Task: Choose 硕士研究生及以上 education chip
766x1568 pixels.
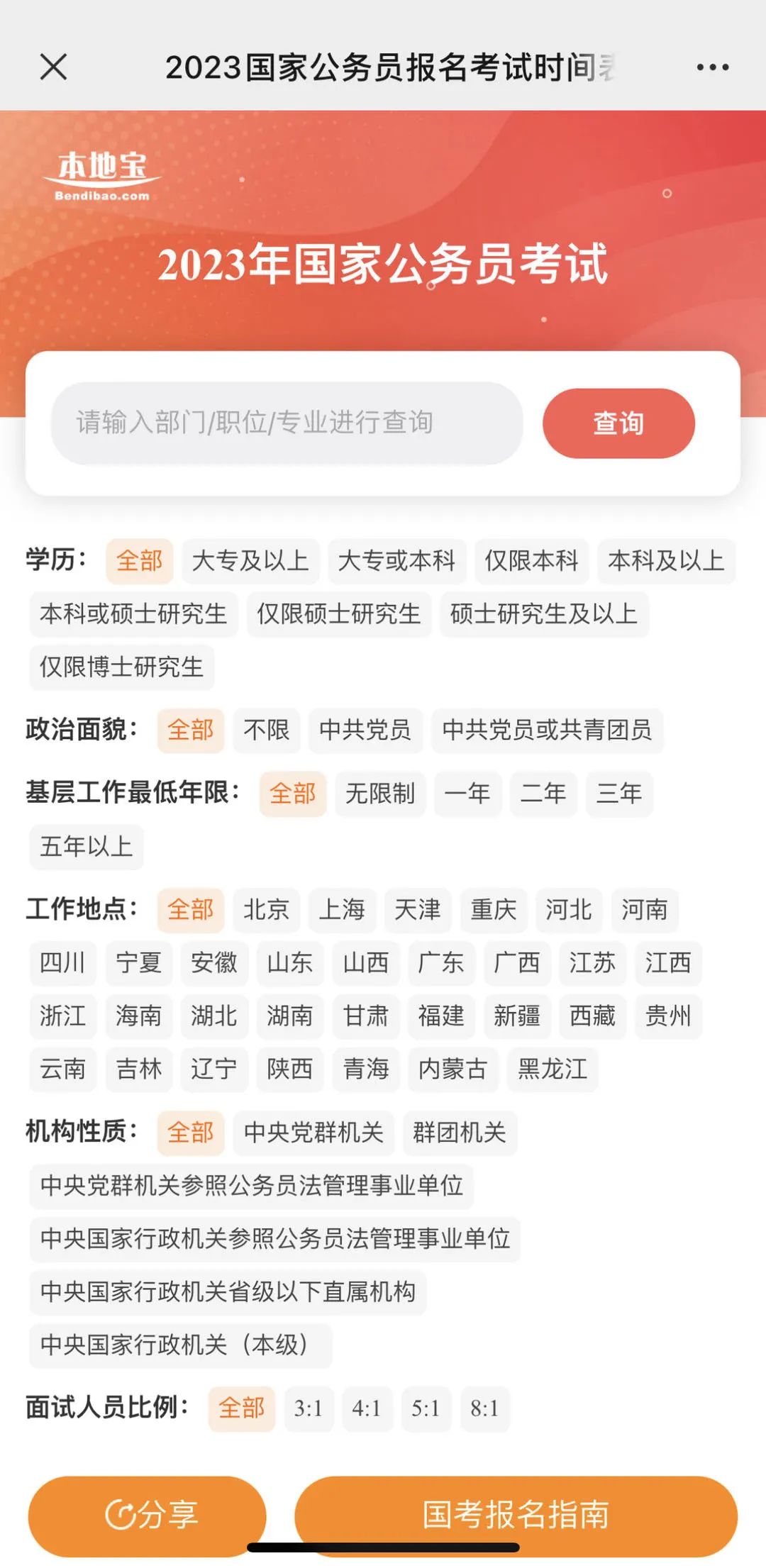Action: click(x=543, y=614)
